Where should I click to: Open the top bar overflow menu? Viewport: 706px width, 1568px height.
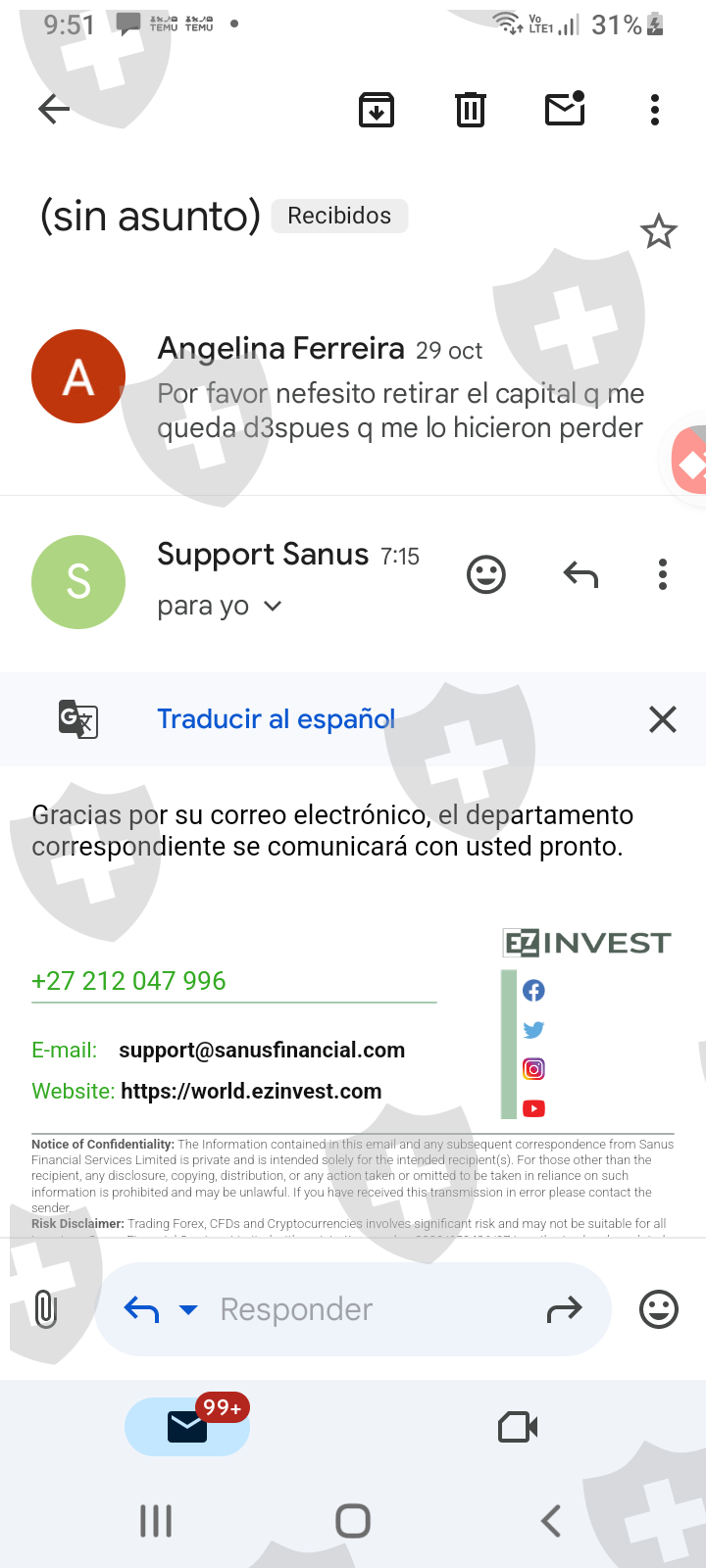point(655,110)
